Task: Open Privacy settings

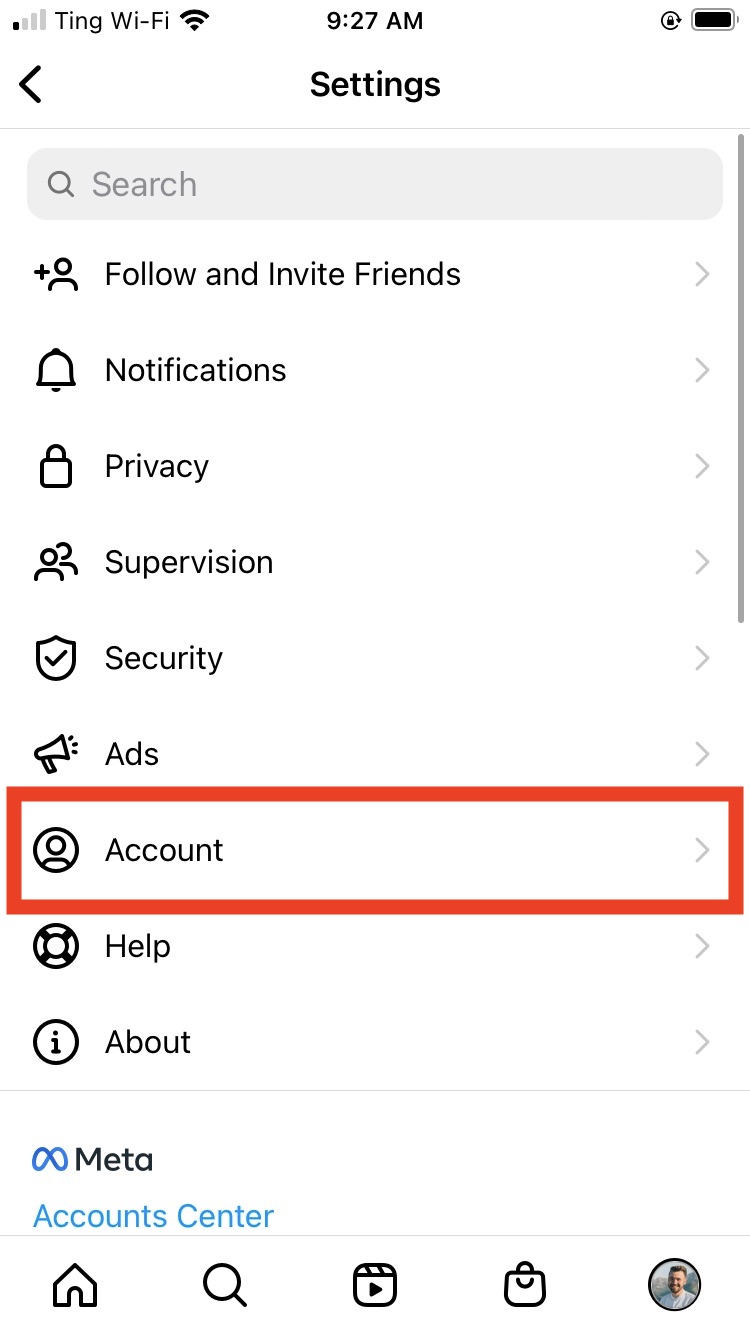Action: coord(375,466)
